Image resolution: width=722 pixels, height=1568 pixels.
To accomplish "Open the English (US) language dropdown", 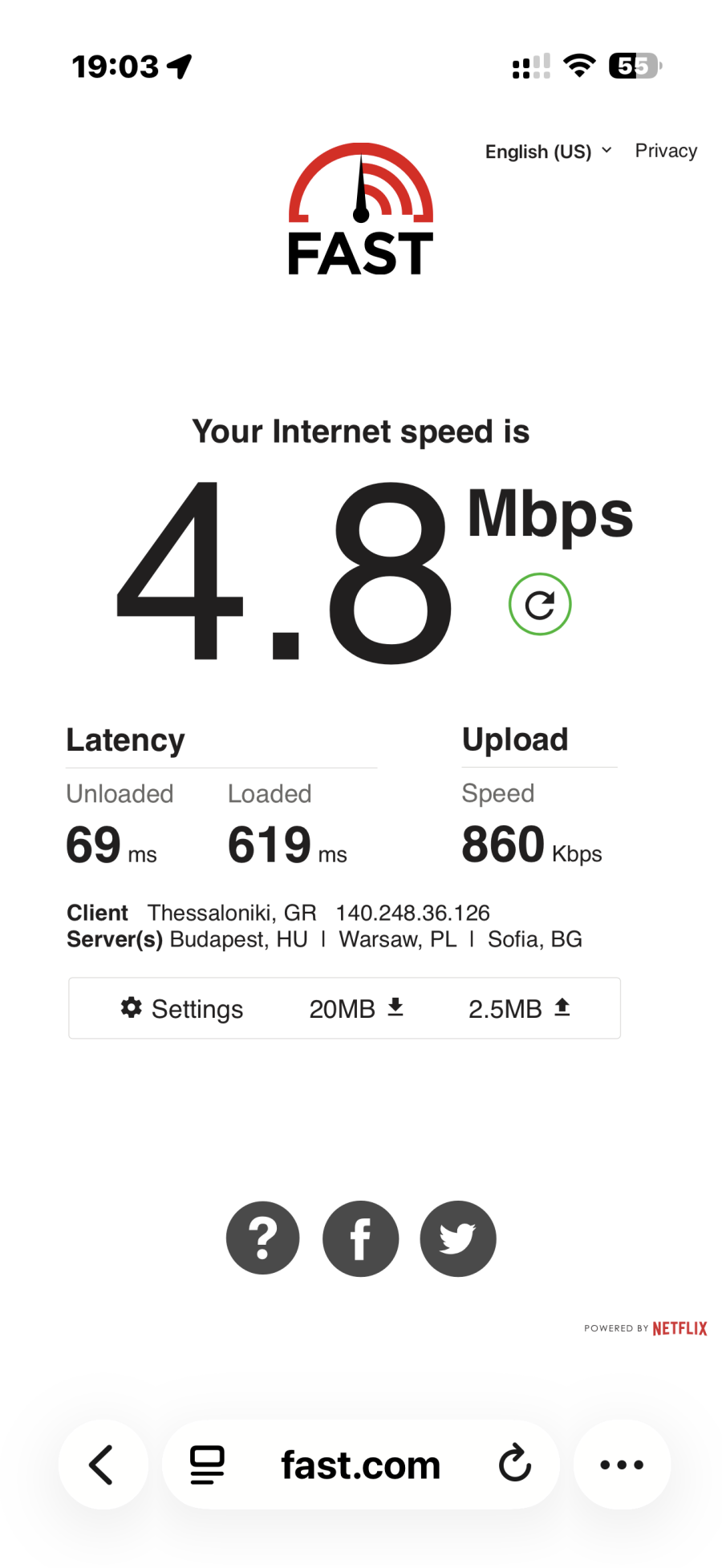I will [x=548, y=152].
